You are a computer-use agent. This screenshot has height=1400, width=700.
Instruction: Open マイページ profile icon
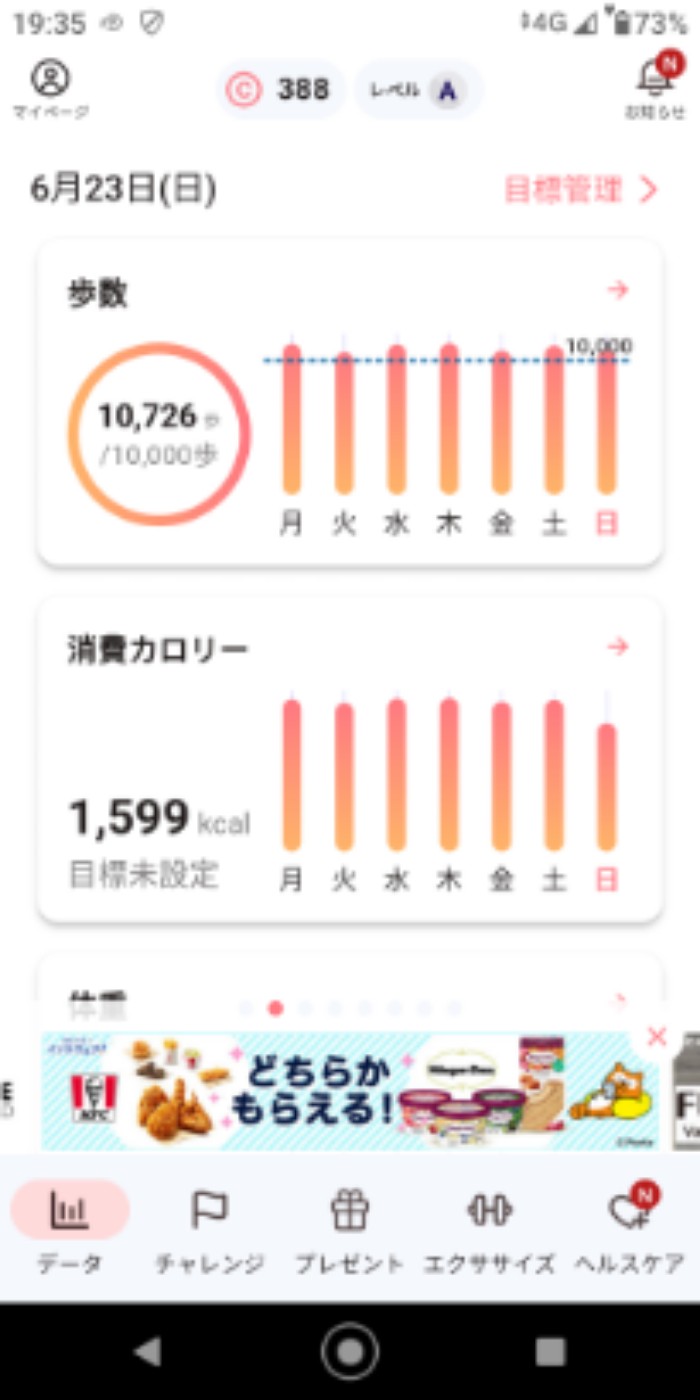pos(50,87)
